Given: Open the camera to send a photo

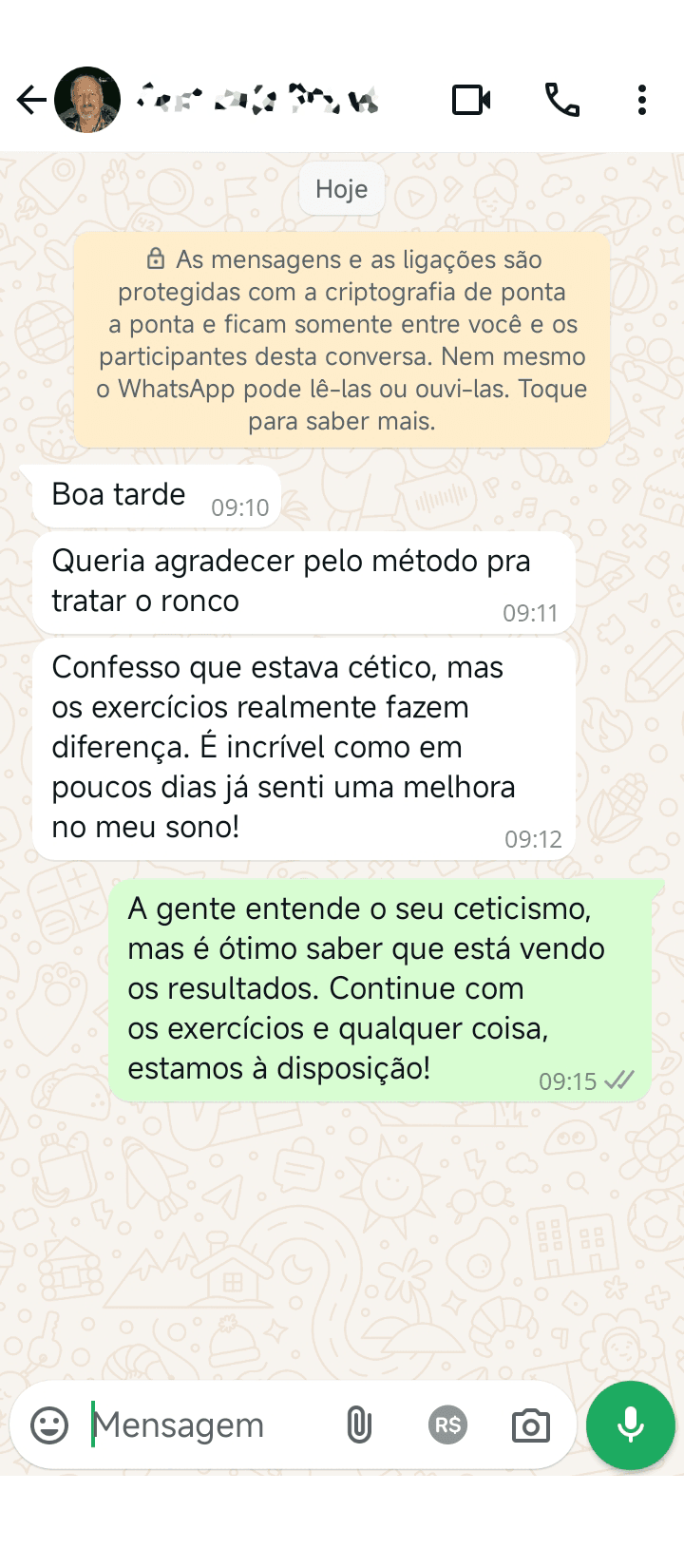Looking at the screenshot, I should click(x=531, y=1425).
